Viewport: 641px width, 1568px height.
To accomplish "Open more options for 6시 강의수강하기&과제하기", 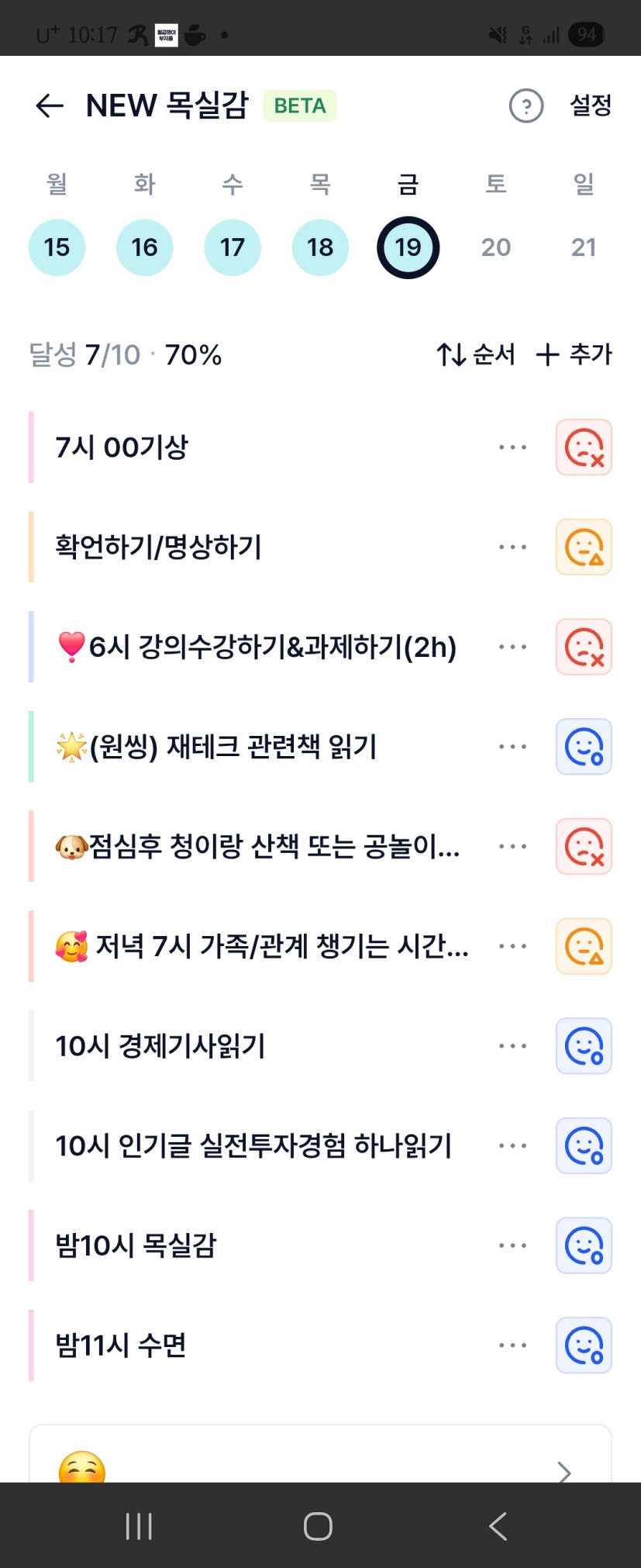I will click(x=512, y=647).
